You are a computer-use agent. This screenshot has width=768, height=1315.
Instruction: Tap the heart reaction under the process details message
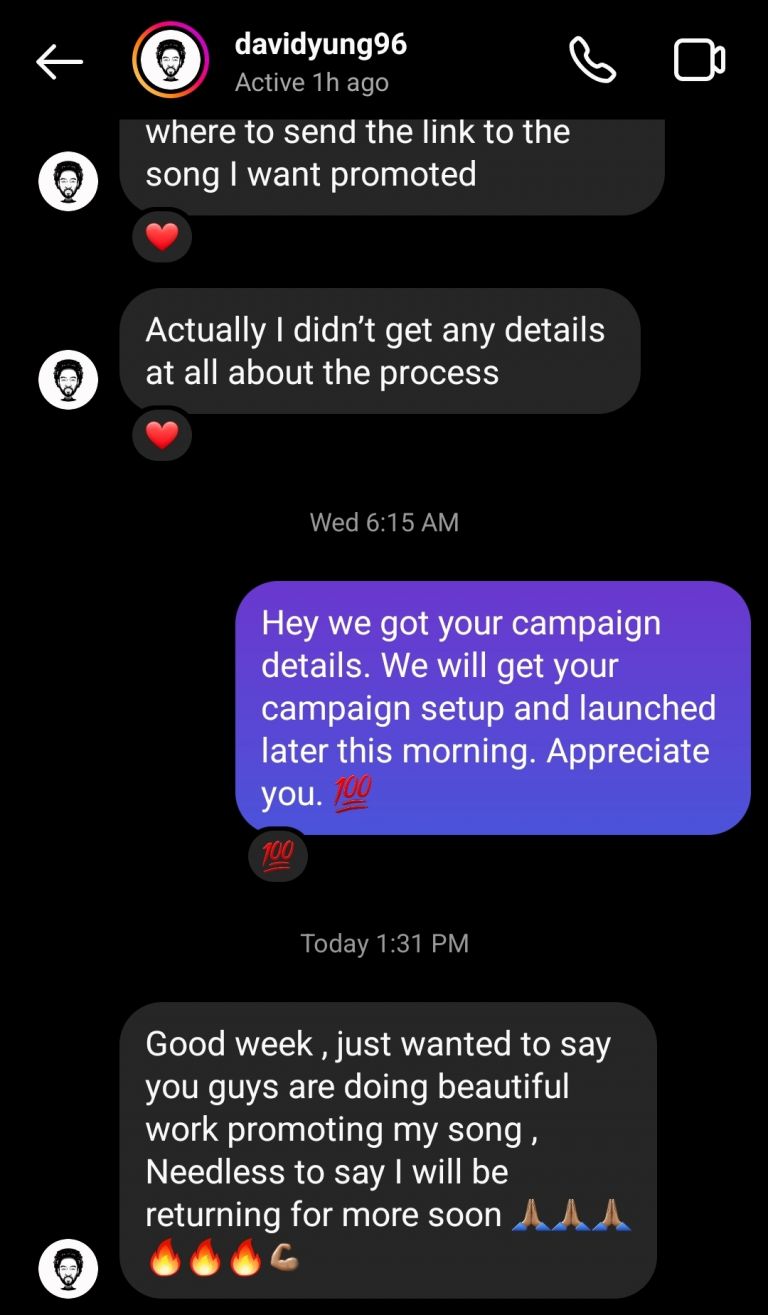click(161, 435)
